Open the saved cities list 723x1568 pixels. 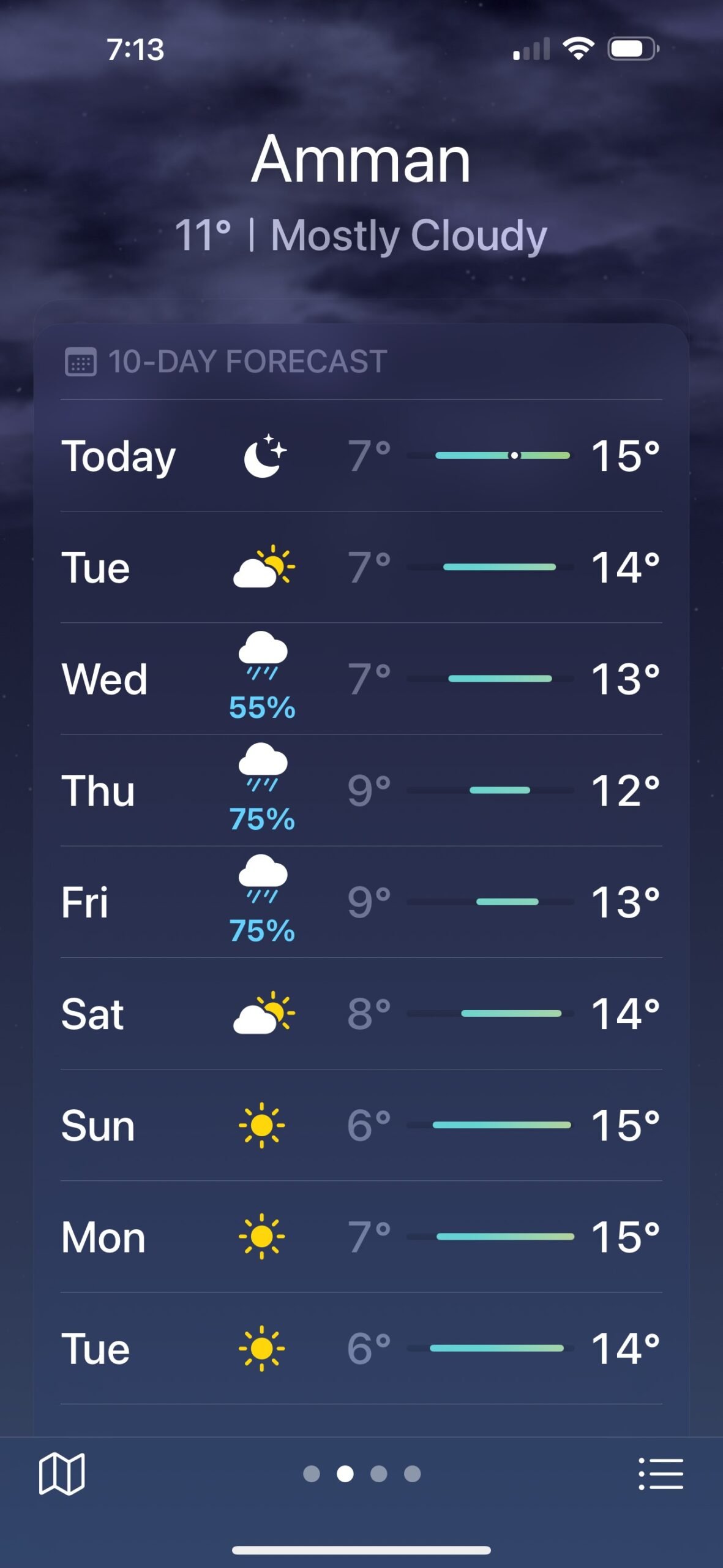pyautogui.click(x=661, y=1473)
